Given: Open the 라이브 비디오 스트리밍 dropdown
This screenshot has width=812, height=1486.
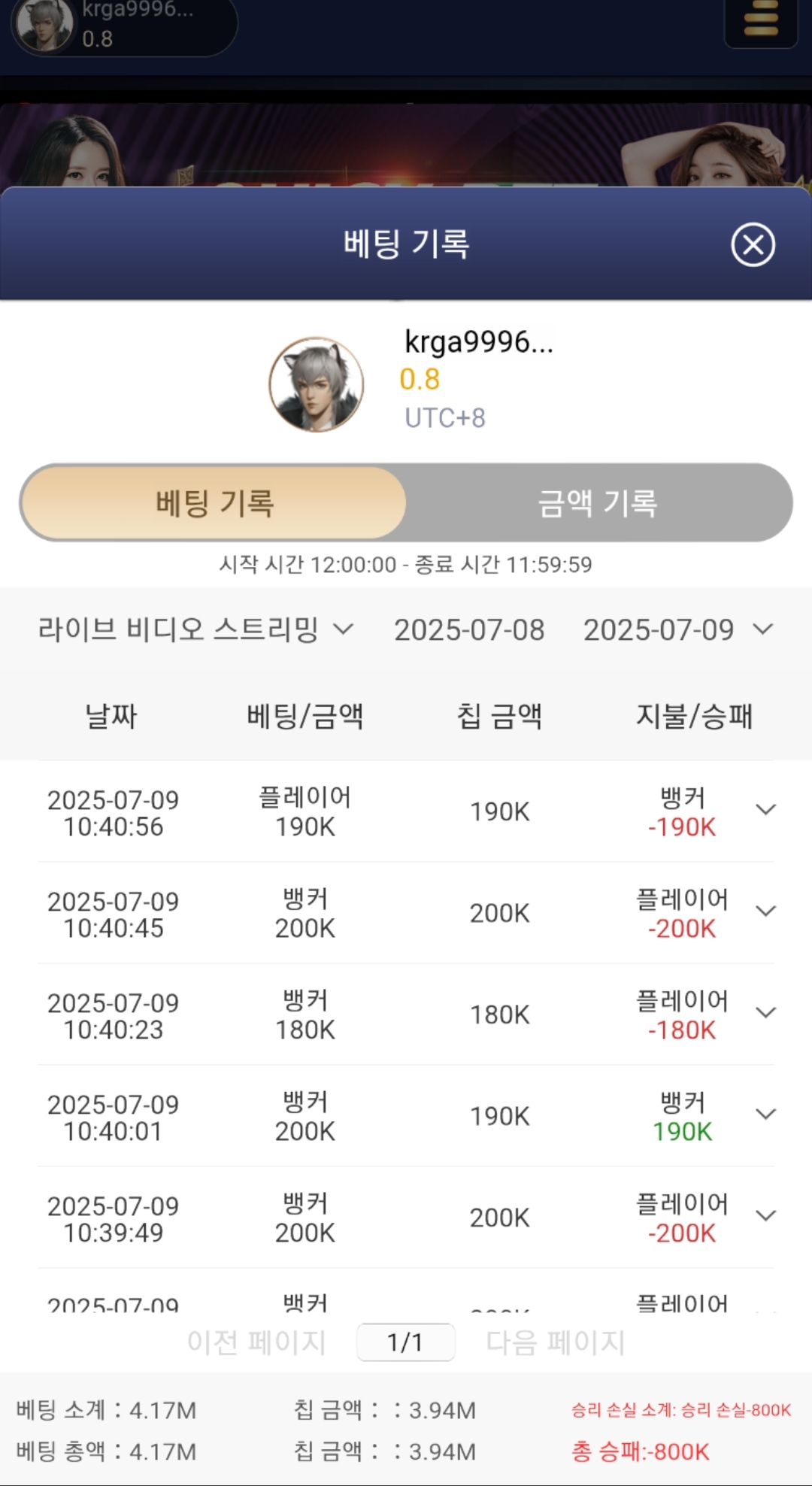Looking at the screenshot, I should pyautogui.click(x=195, y=629).
